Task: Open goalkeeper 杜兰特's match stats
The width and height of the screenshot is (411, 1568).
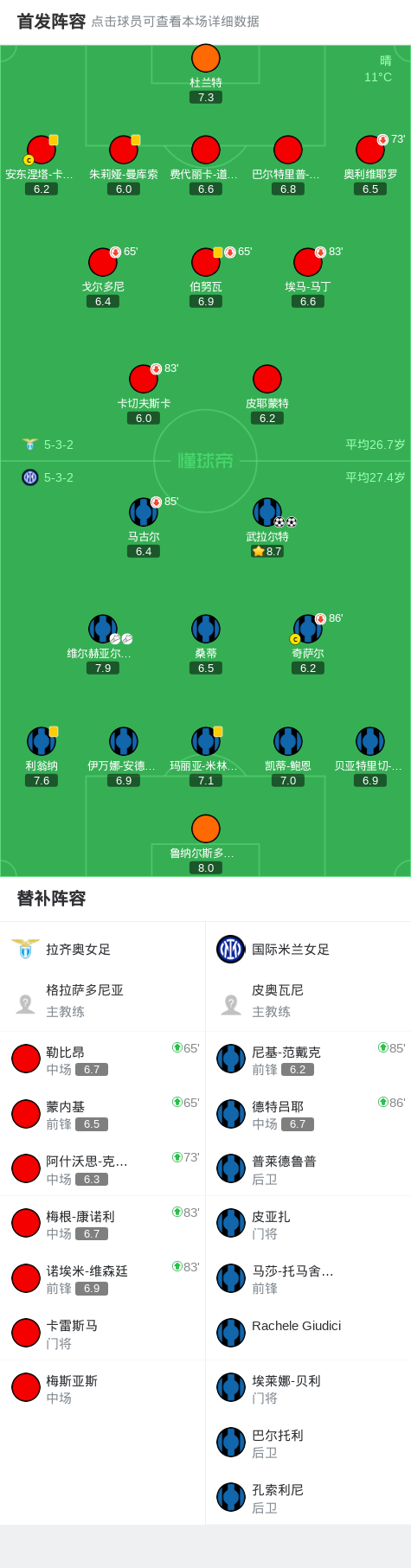Action: pyautogui.click(x=206, y=74)
